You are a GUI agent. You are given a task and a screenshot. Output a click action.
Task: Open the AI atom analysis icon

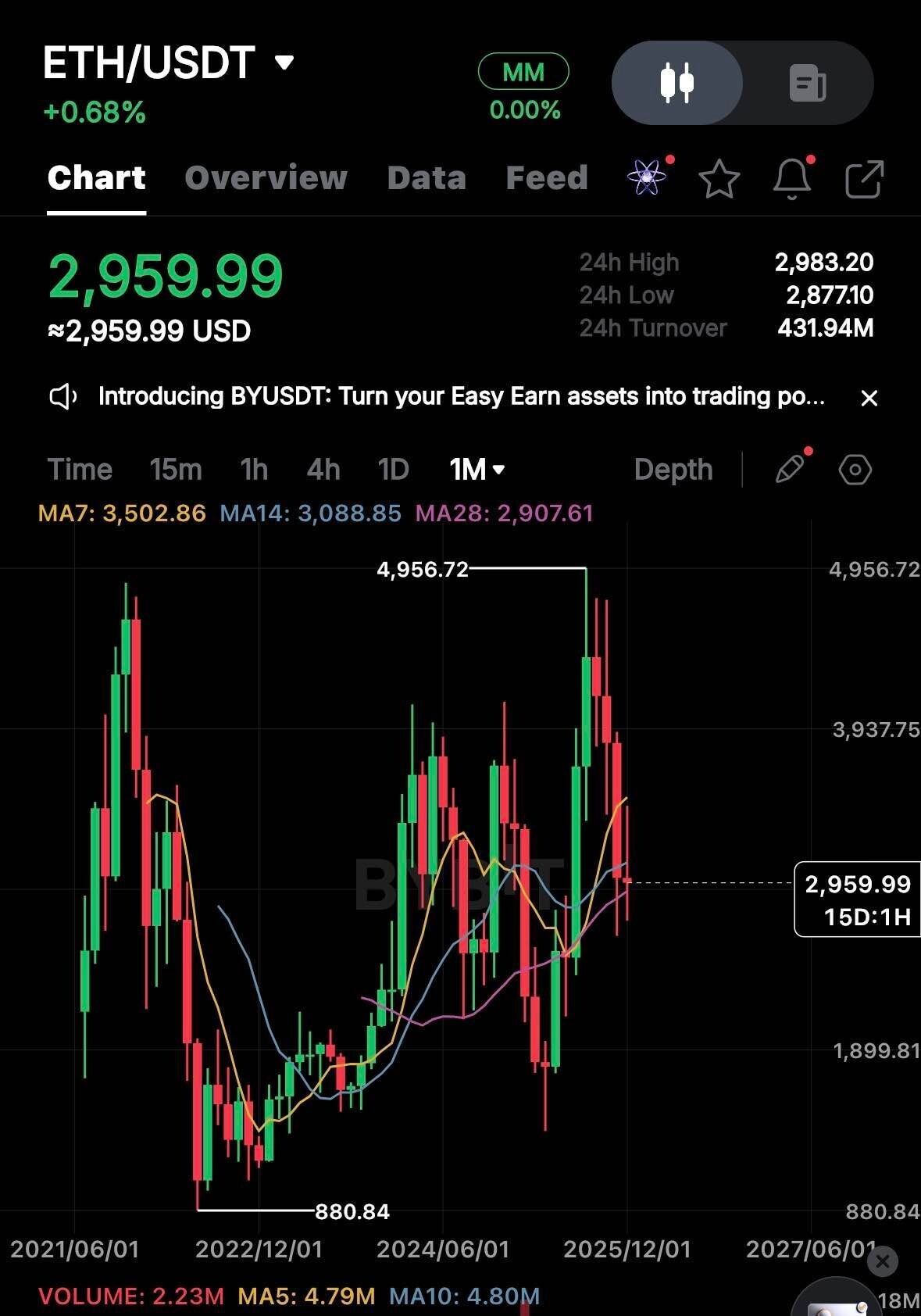click(x=648, y=178)
